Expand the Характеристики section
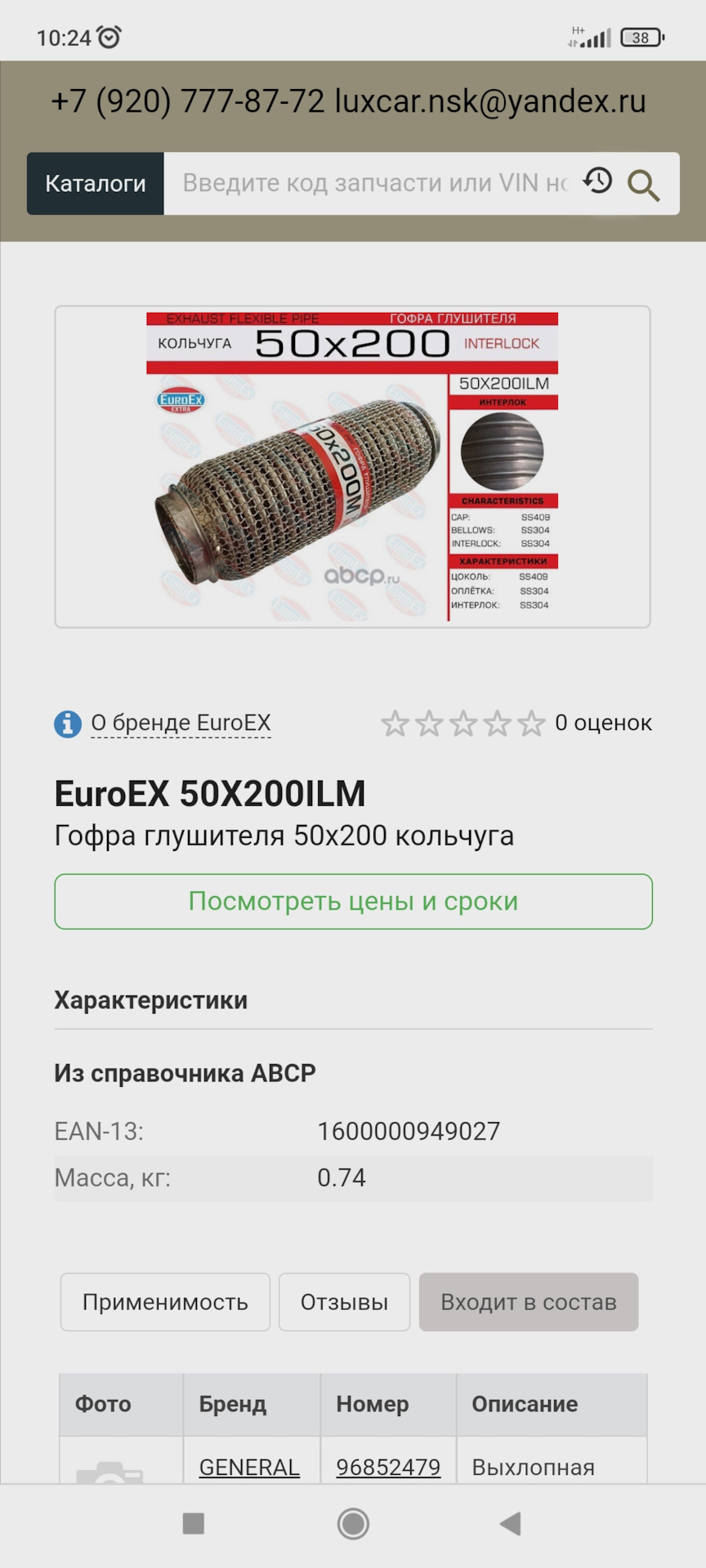The width and height of the screenshot is (706, 1568). pos(151,1000)
